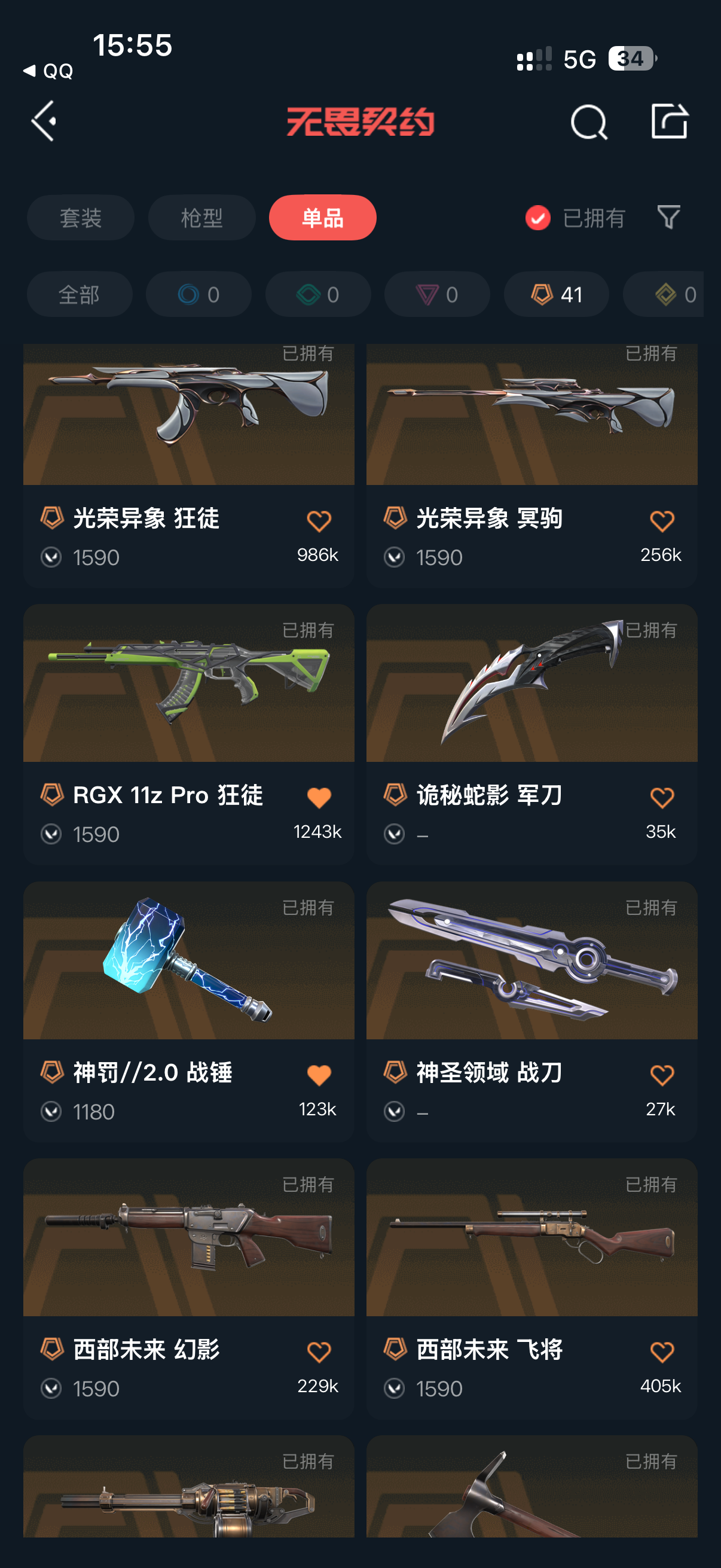Viewport: 721px width, 1568px height.
Task: Share this skin collection page
Action: 669,121
